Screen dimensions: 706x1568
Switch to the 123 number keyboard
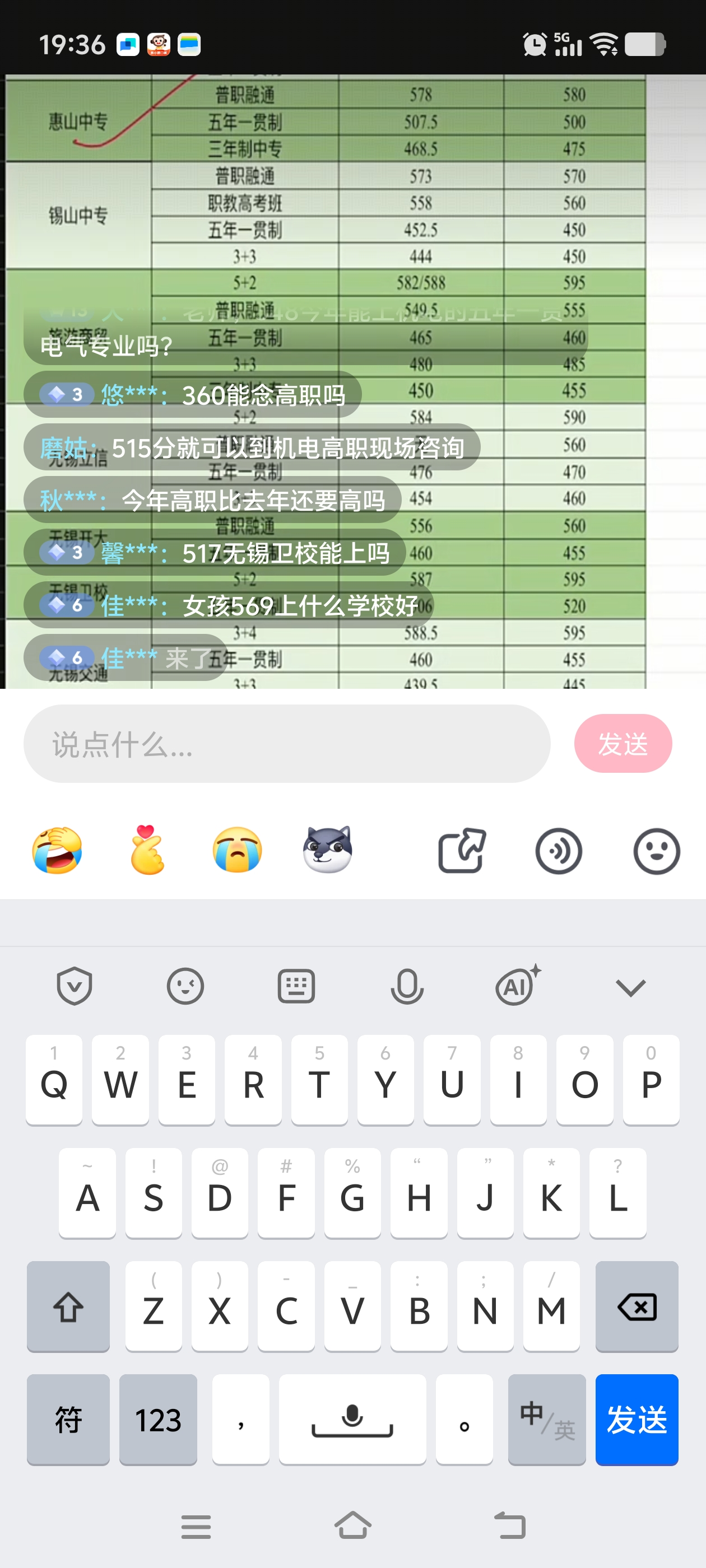(159, 1420)
